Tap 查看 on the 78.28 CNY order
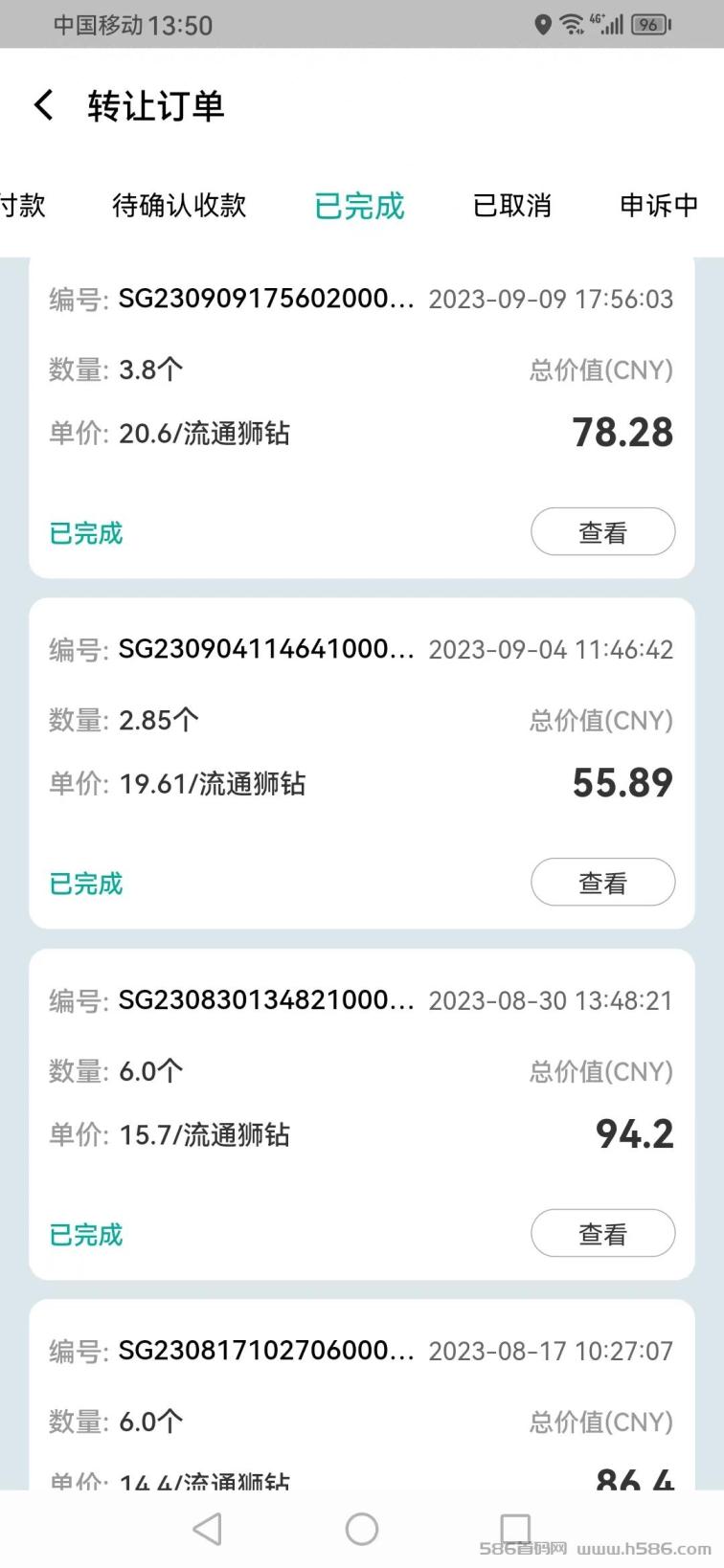The height and width of the screenshot is (1568, 724). pos(603,532)
